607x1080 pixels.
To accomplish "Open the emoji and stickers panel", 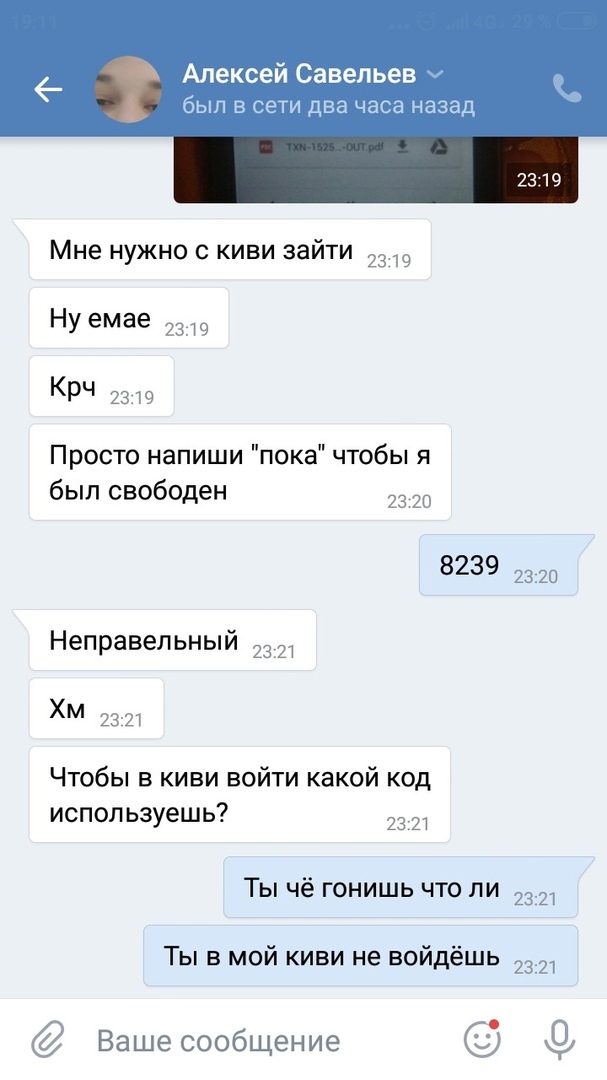I will pos(482,1040).
